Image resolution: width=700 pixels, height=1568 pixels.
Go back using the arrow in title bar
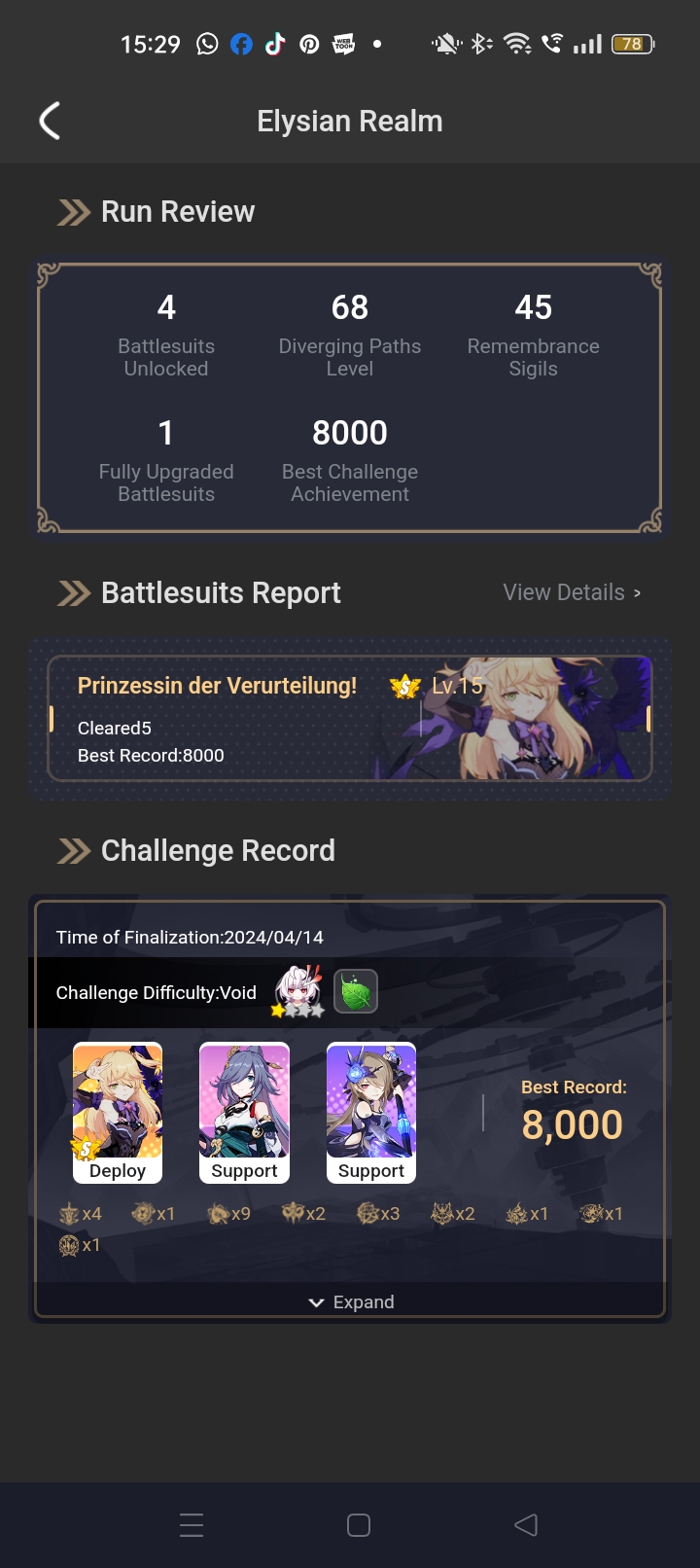[x=49, y=120]
